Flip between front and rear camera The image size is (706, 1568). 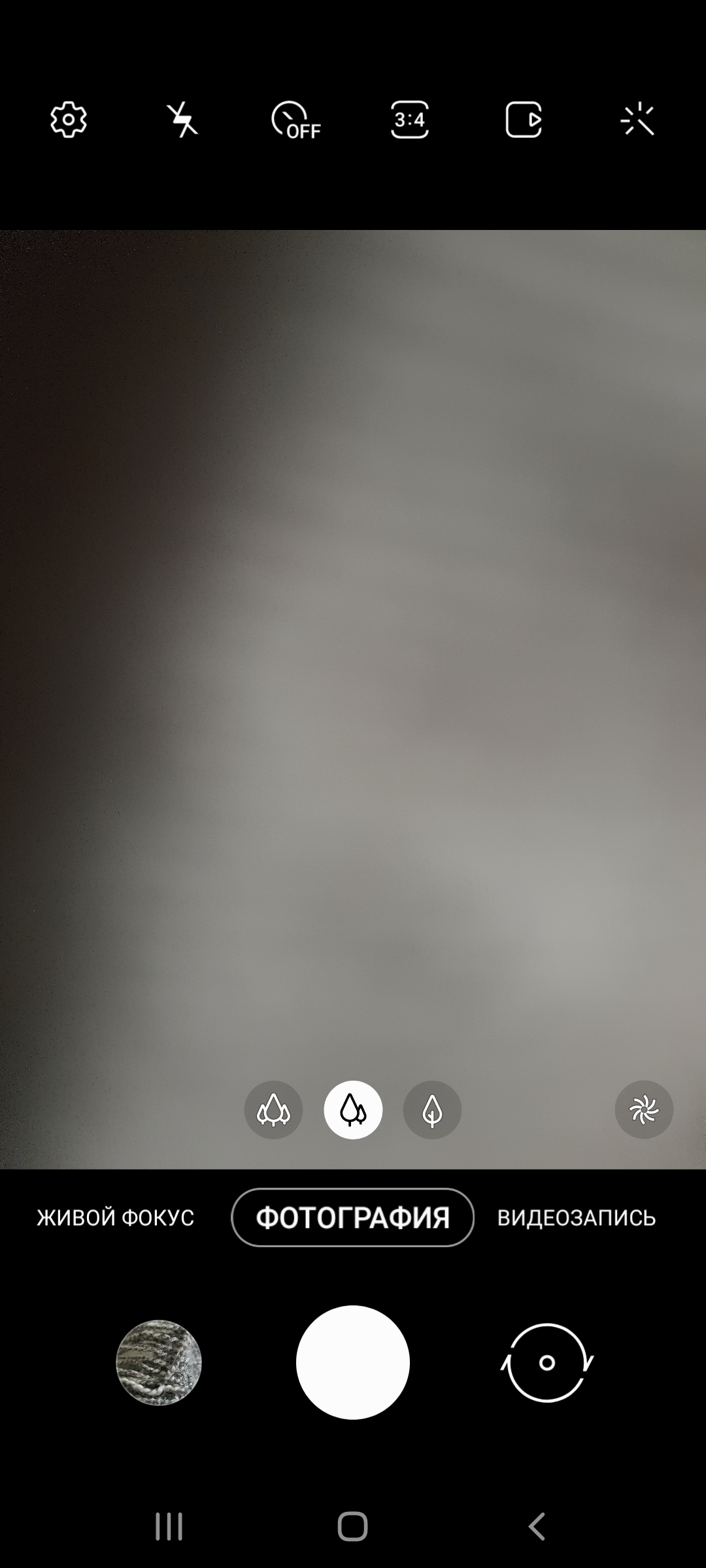click(547, 1363)
